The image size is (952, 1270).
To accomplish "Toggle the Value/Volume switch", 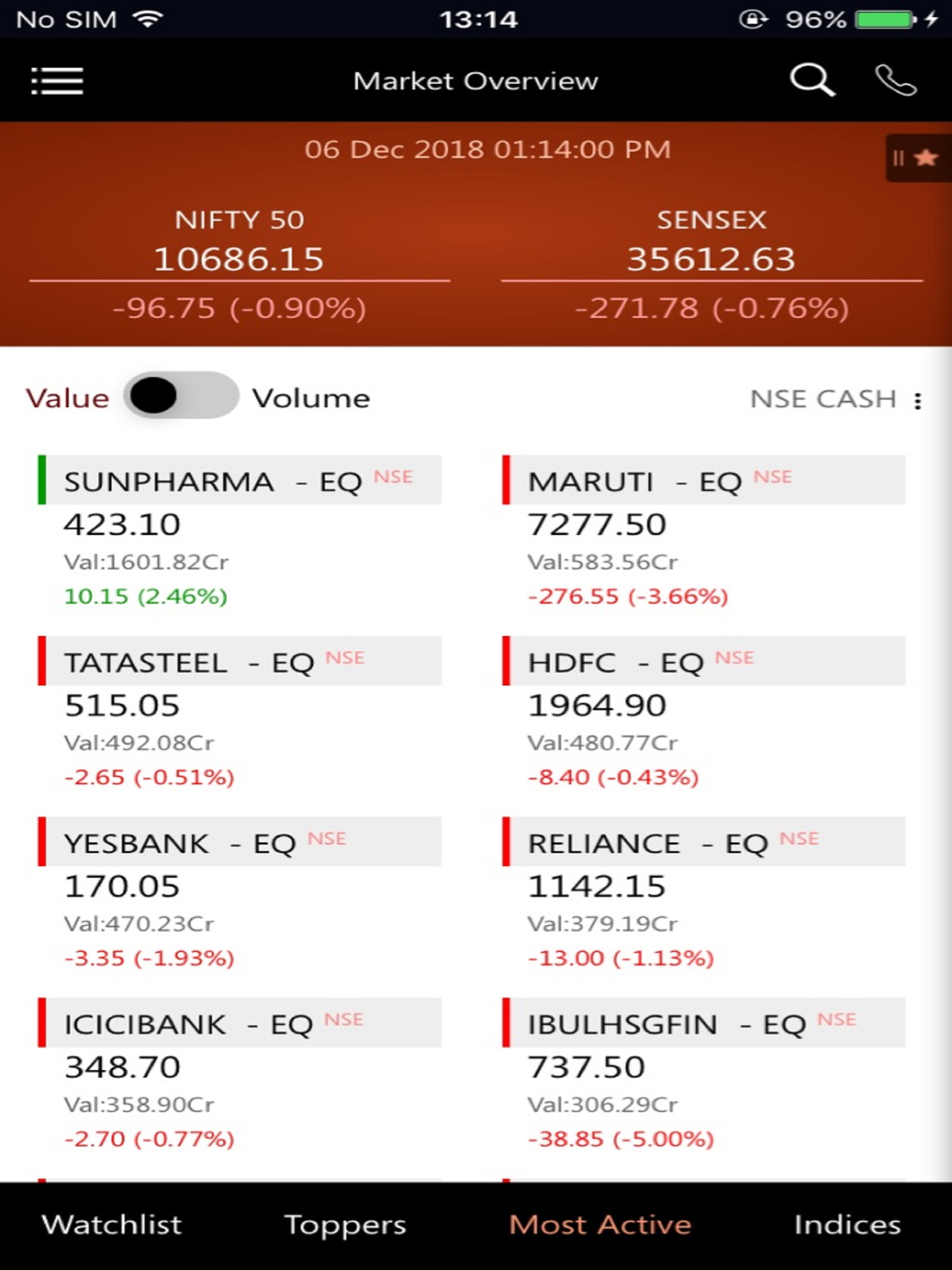I will 181,396.
